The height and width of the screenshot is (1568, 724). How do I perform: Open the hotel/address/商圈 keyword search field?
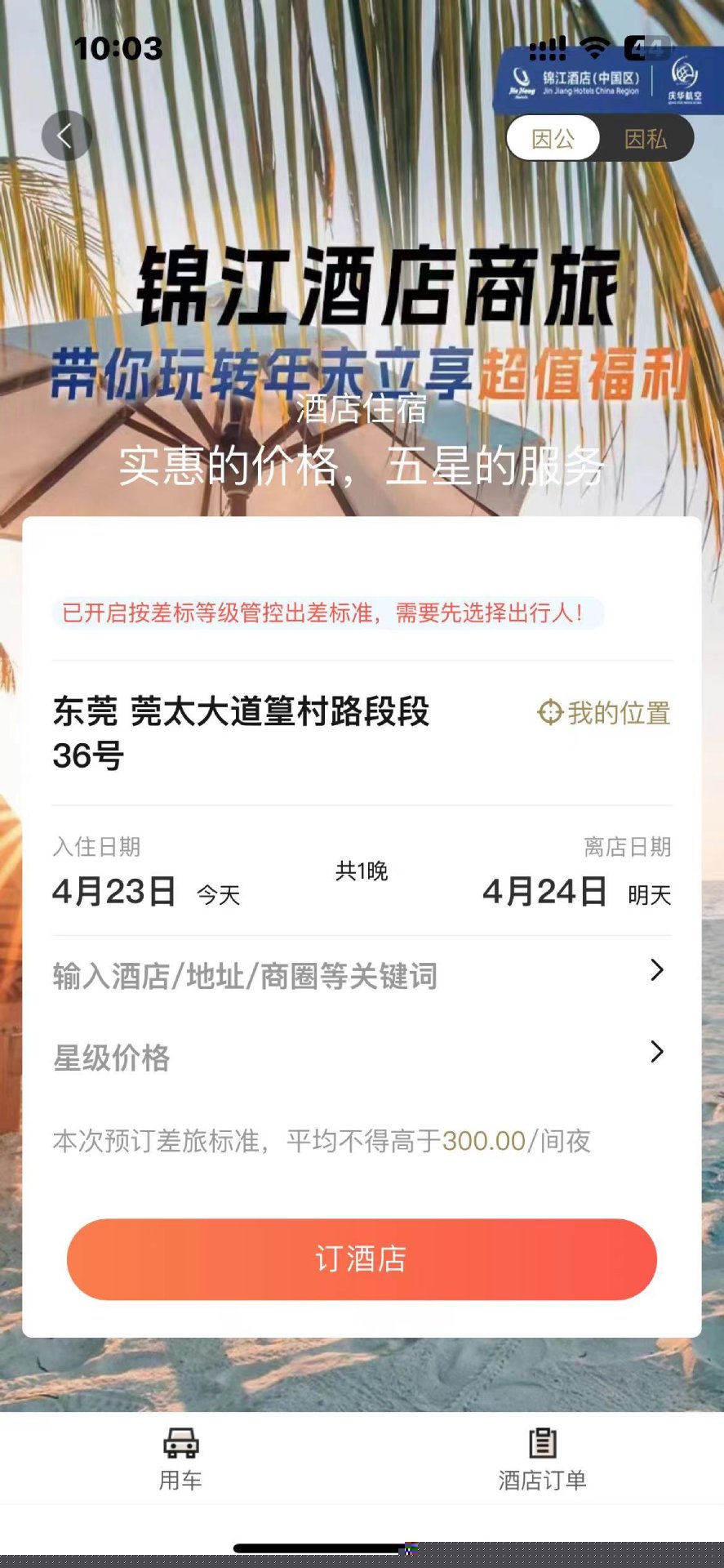point(359,975)
